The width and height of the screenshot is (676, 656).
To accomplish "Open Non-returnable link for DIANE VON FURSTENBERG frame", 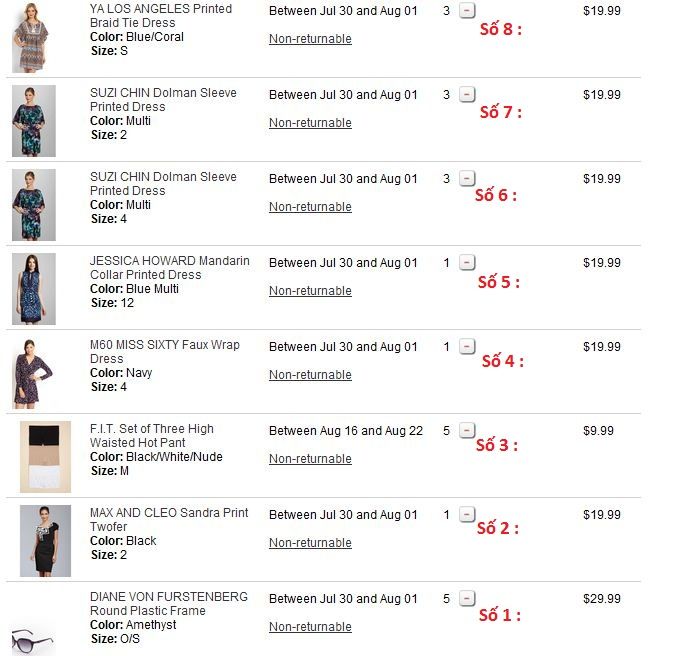I will (310, 627).
